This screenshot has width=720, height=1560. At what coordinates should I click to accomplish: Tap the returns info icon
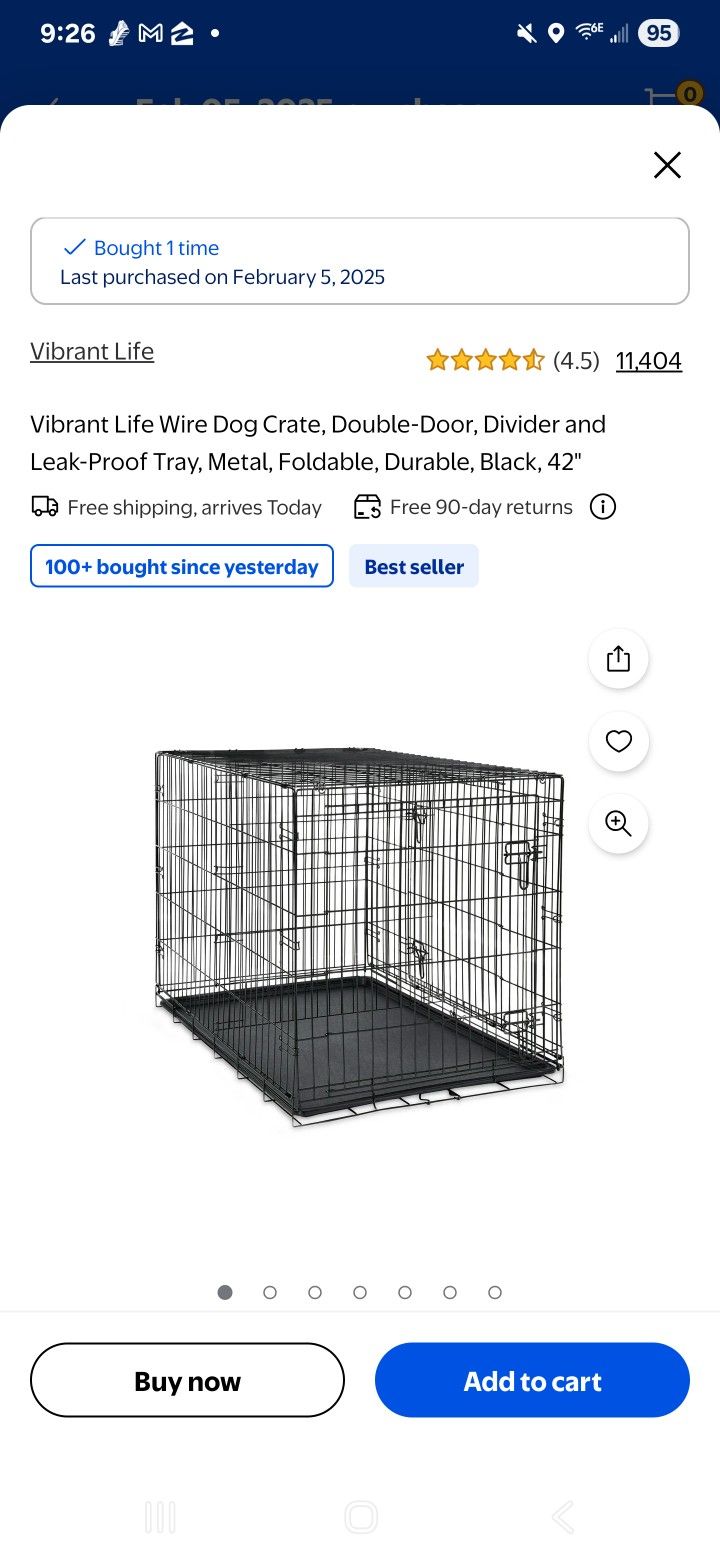pyautogui.click(x=602, y=507)
